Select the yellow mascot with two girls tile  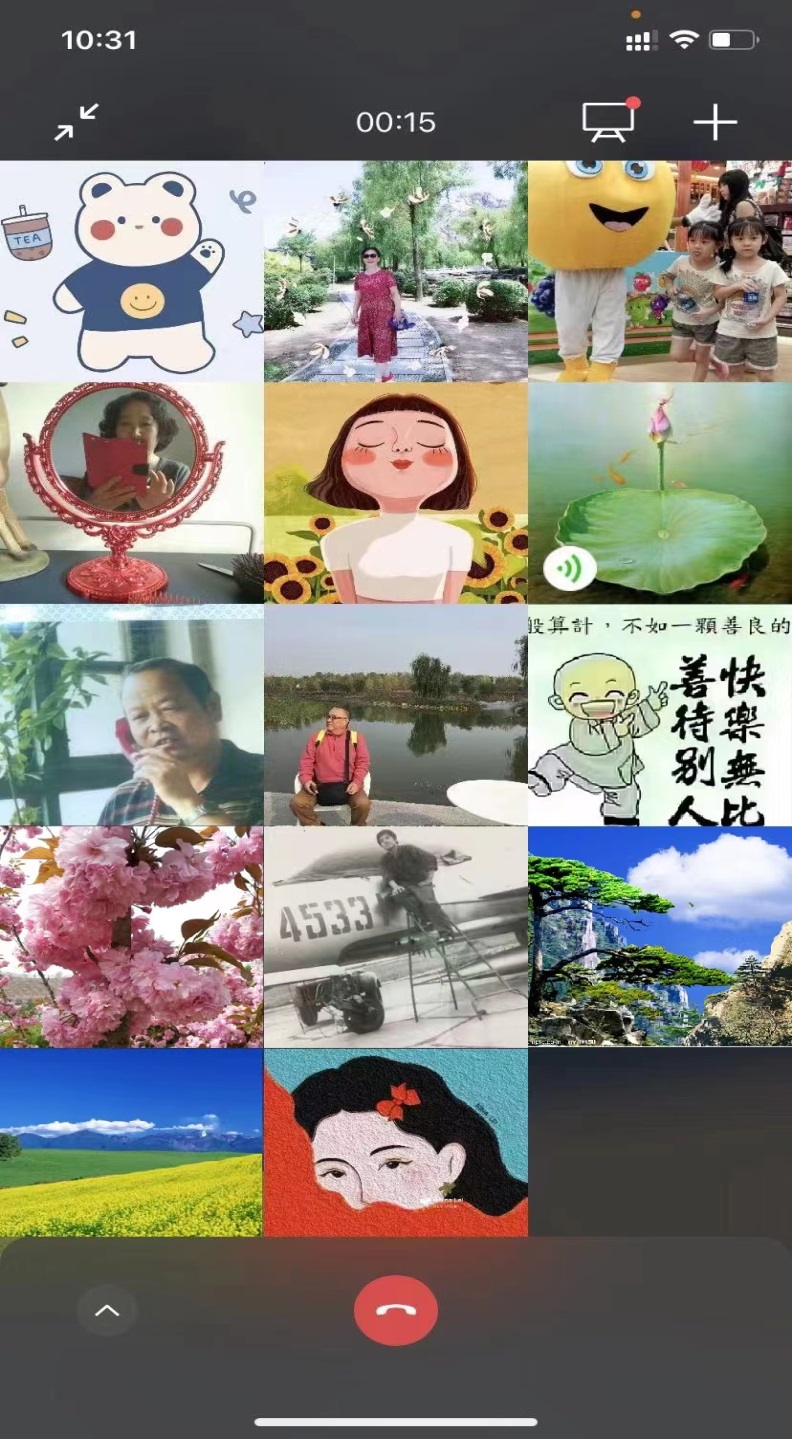click(660, 271)
